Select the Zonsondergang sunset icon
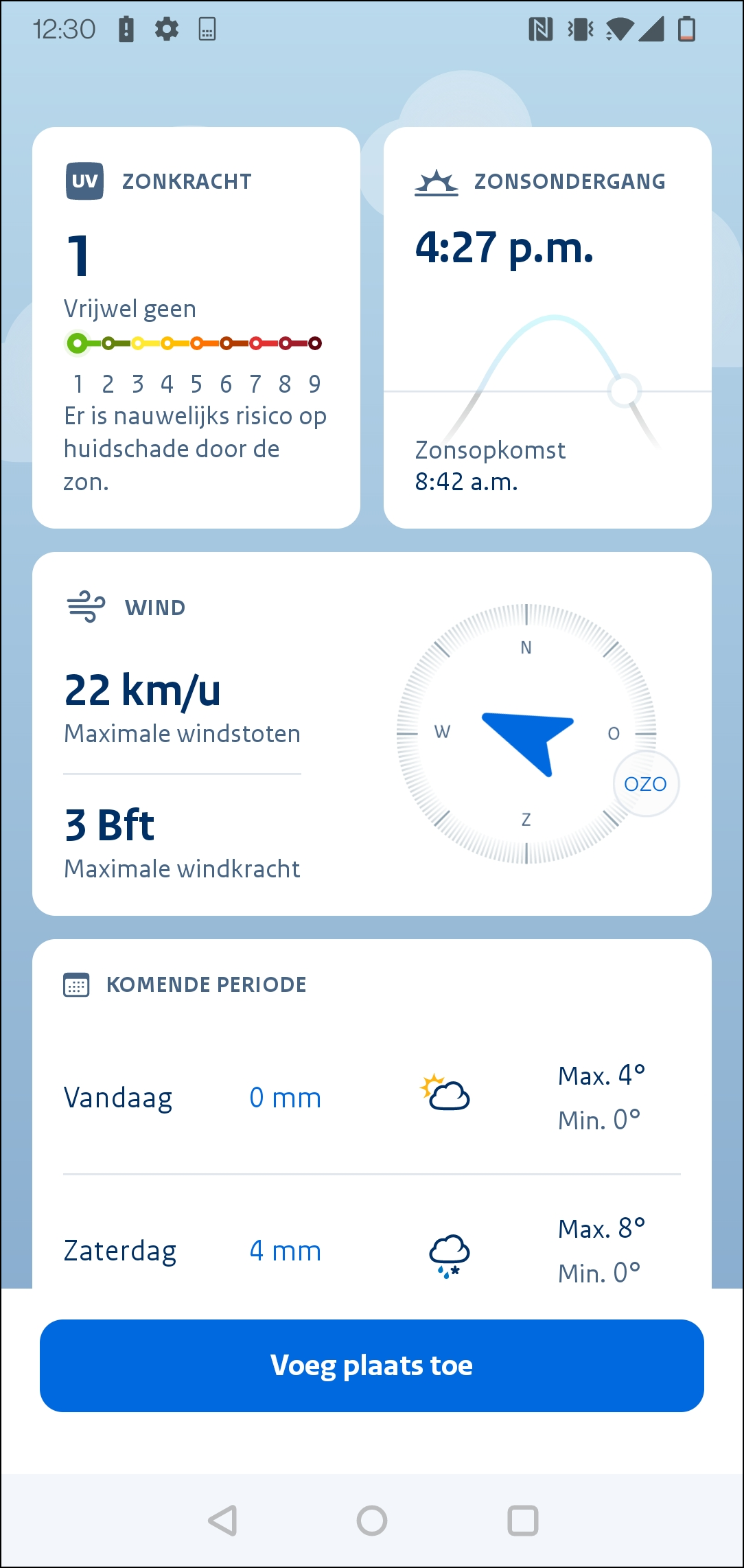Viewport: 744px width, 1568px height. 435,181
